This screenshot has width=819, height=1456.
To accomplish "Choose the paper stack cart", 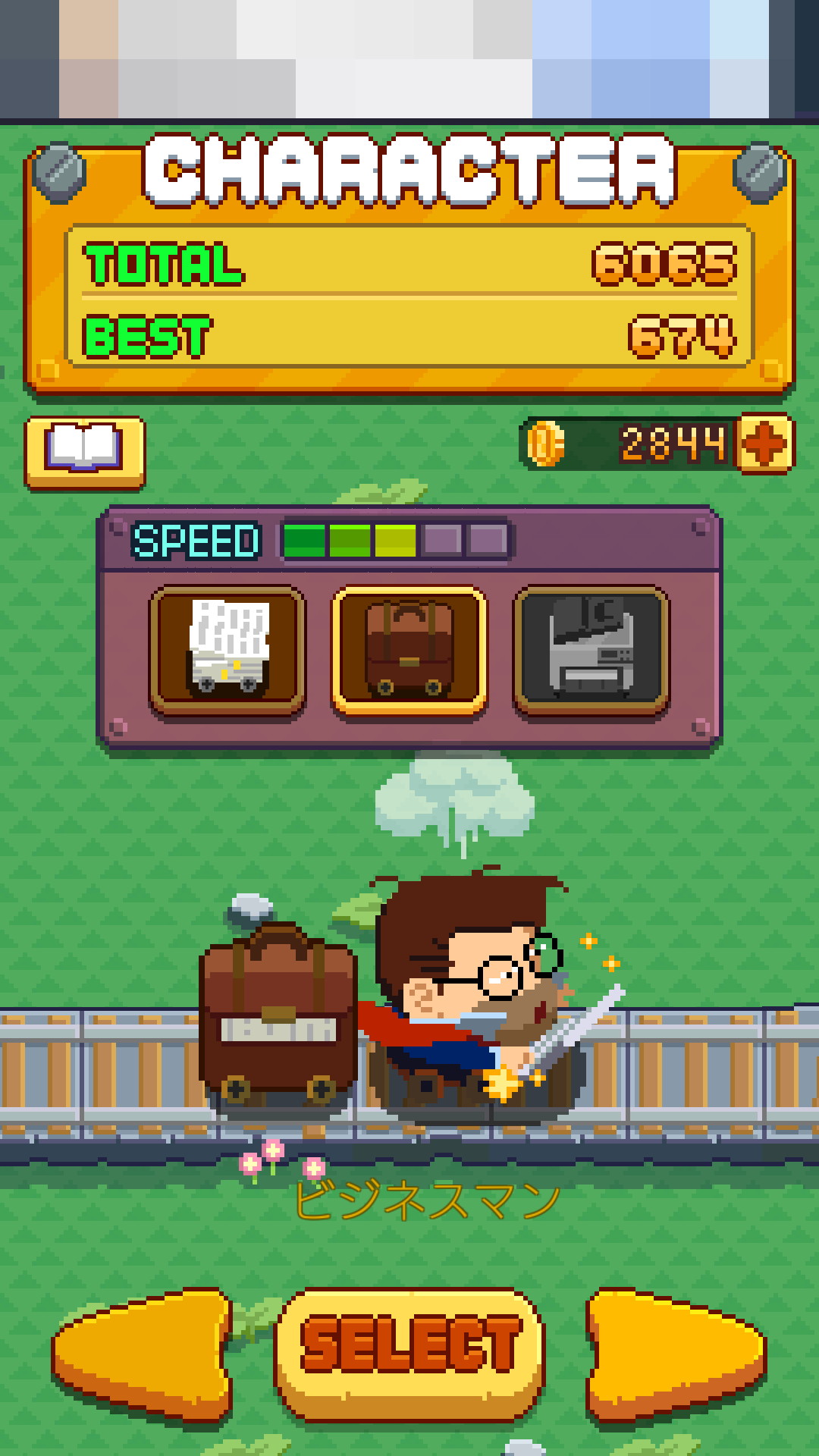I will (227, 650).
